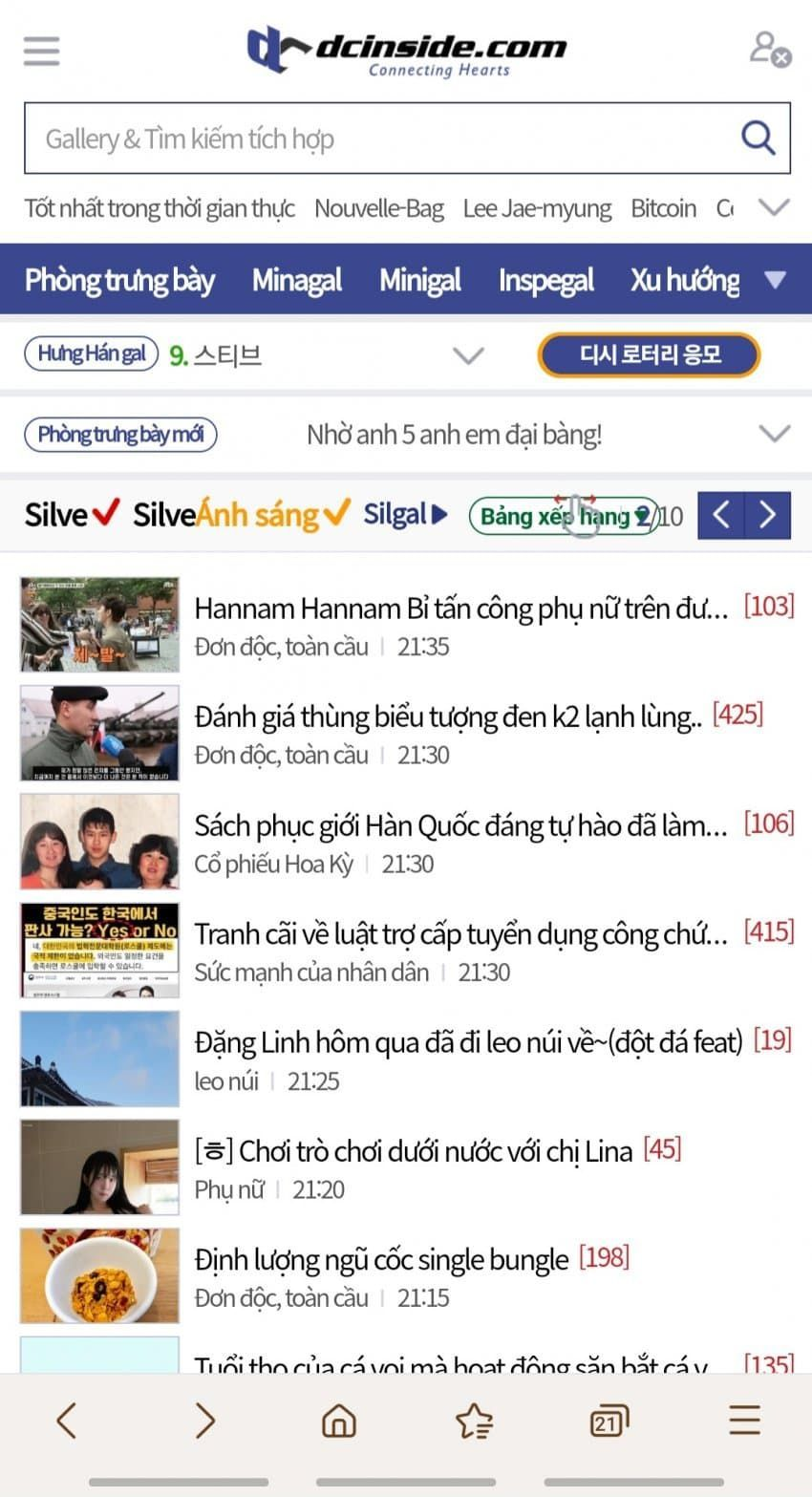Image resolution: width=812 pixels, height=1497 pixels.
Task: Open the Xu hướng tab
Action: [684, 280]
